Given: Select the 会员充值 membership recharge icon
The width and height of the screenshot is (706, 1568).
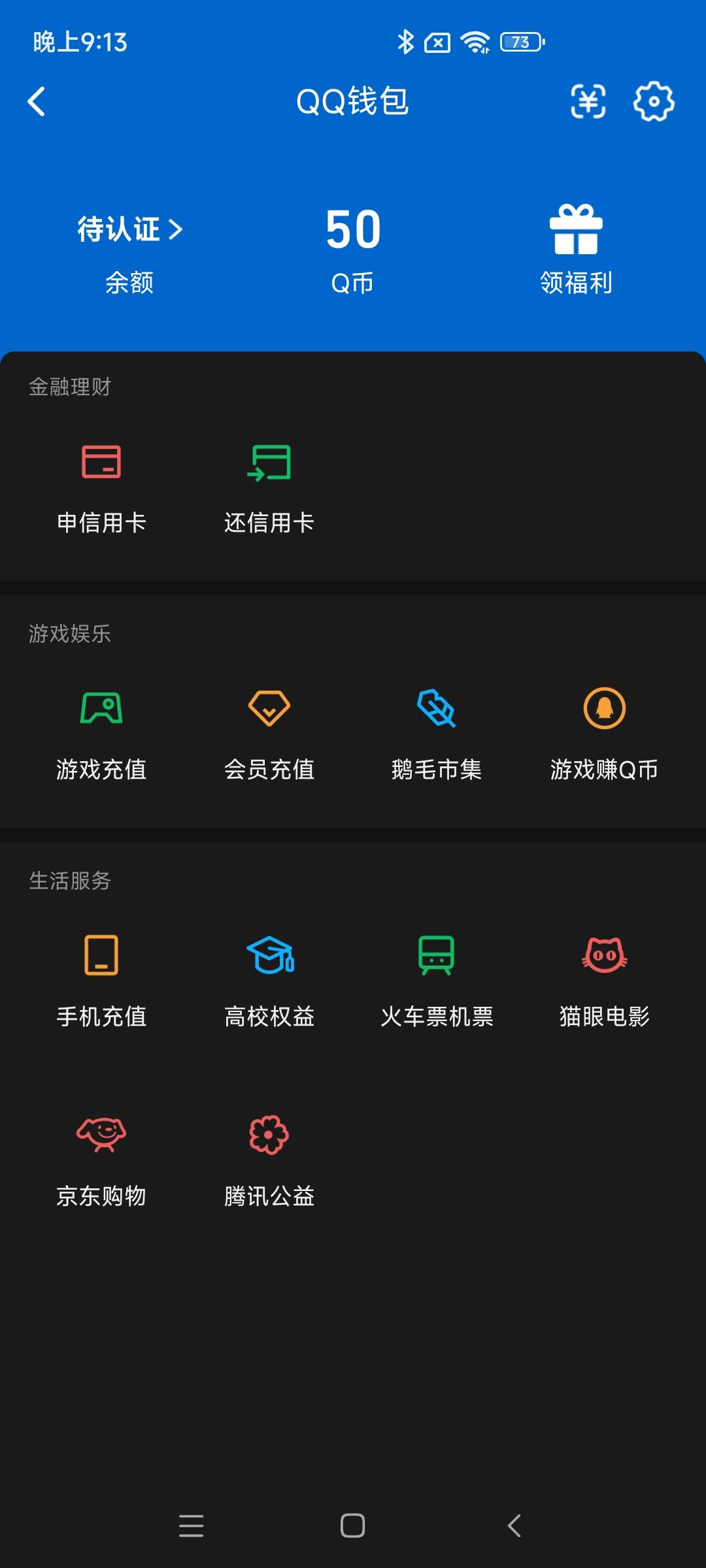Looking at the screenshot, I should 269,732.
